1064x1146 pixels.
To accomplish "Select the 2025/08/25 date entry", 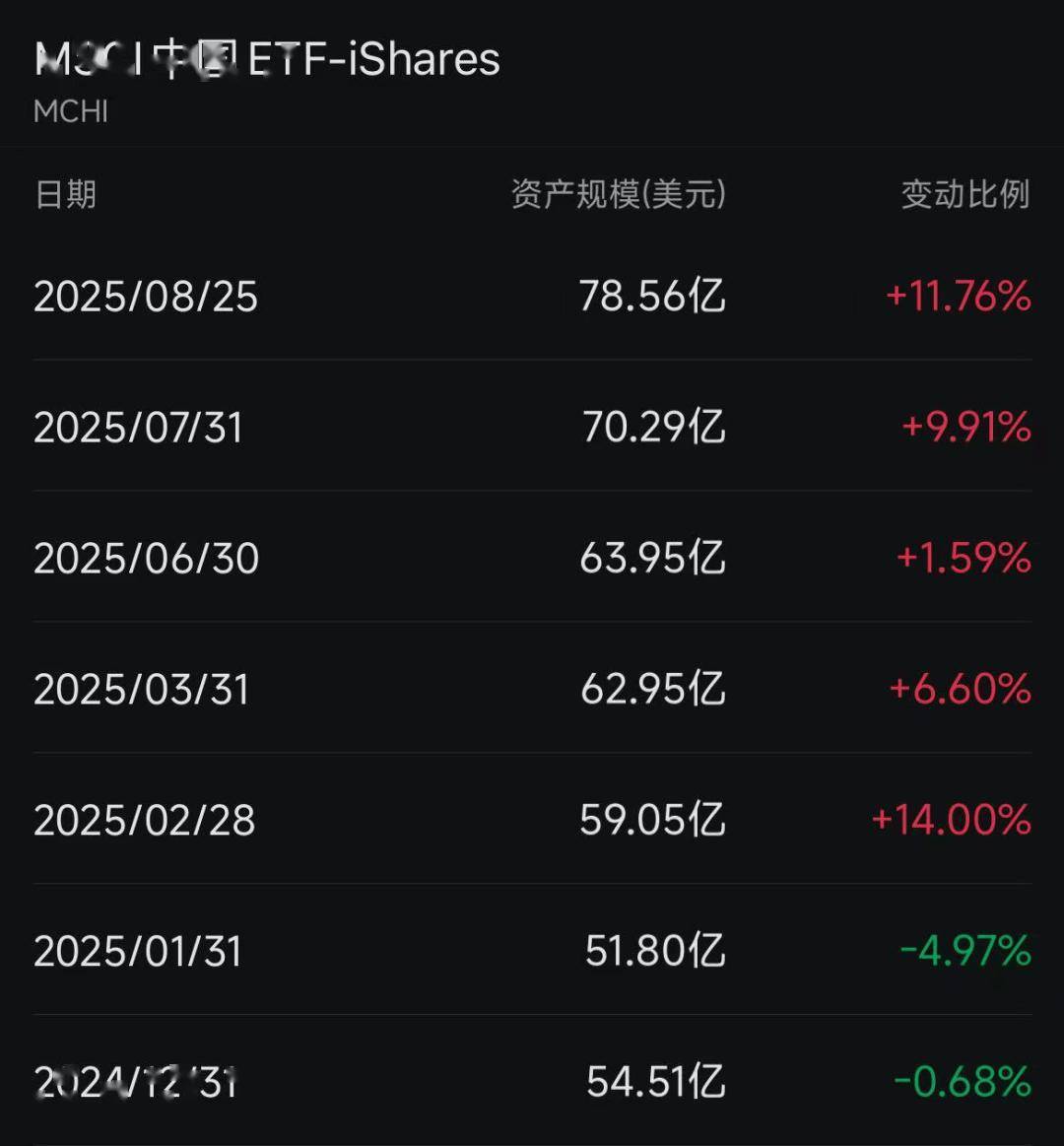I will point(146,296).
